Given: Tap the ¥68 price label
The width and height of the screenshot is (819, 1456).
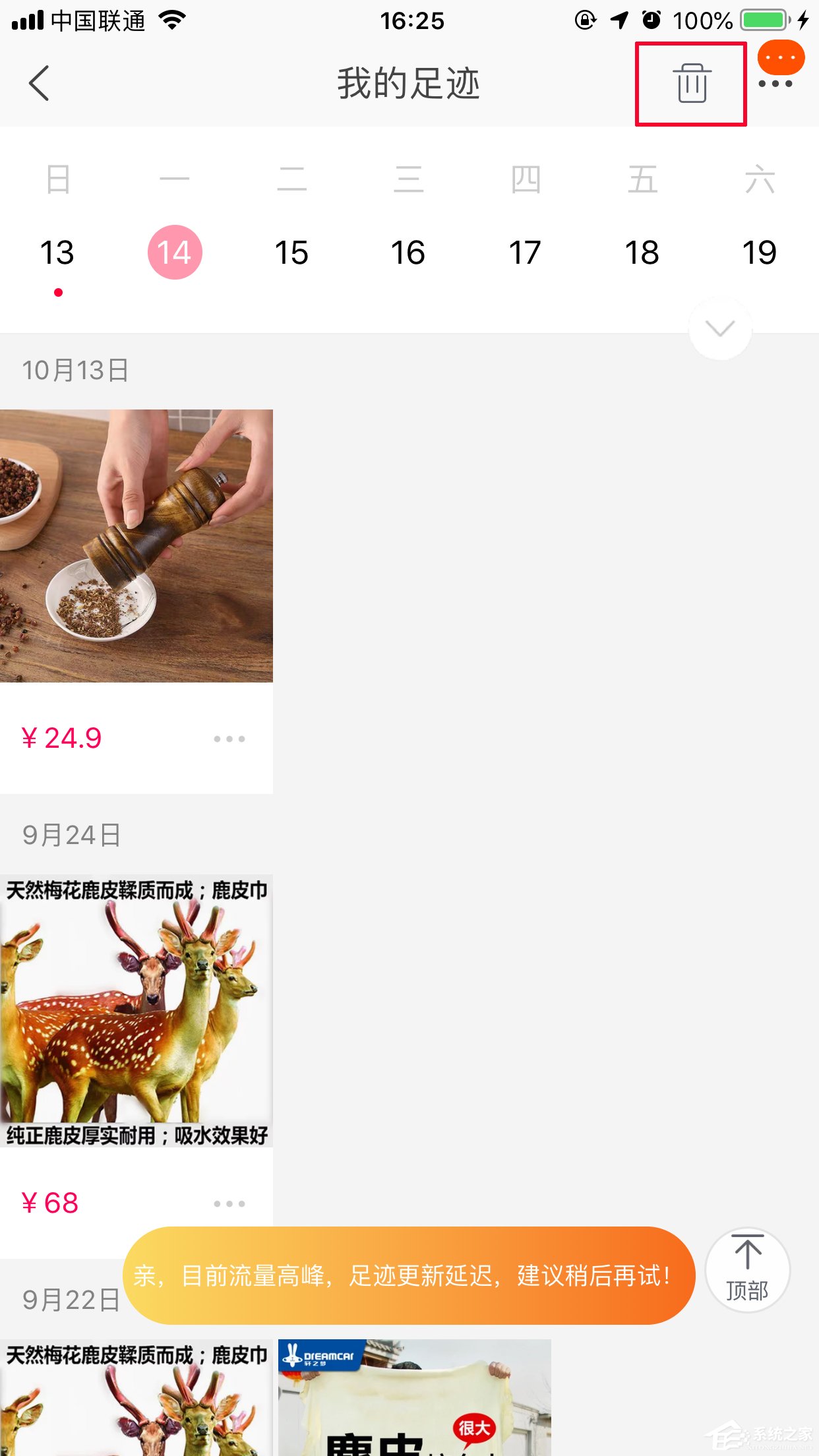Looking at the screenshot, I should pyautogui.click(x=48, y=1202).
